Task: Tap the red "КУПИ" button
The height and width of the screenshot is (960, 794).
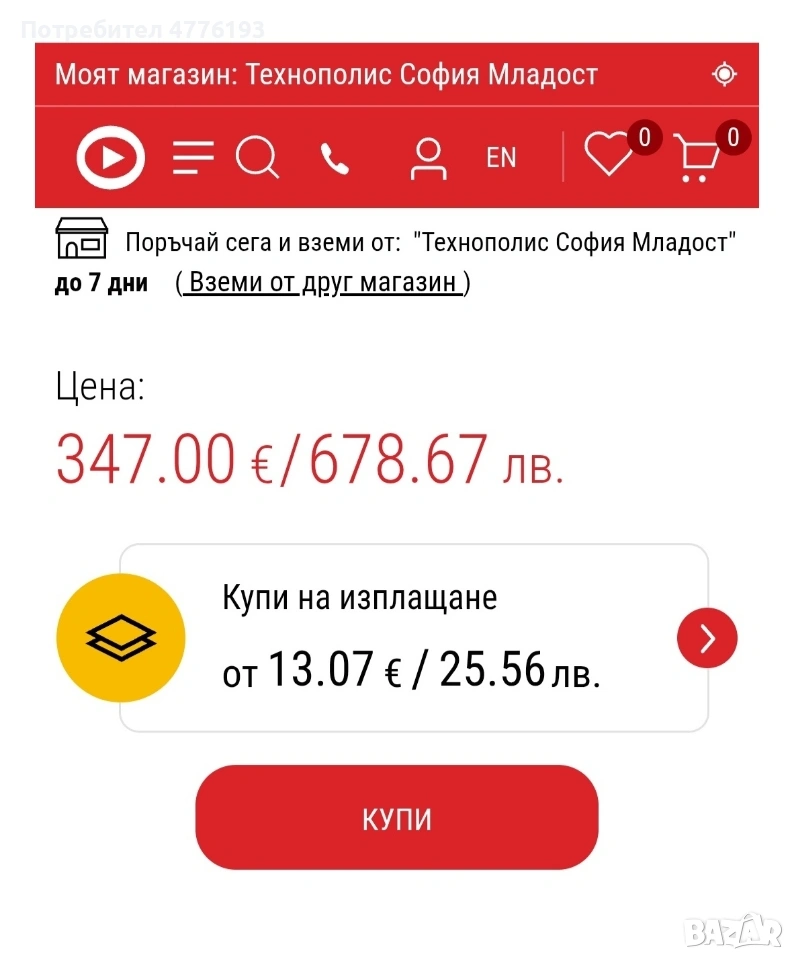Action: (396, 820)
